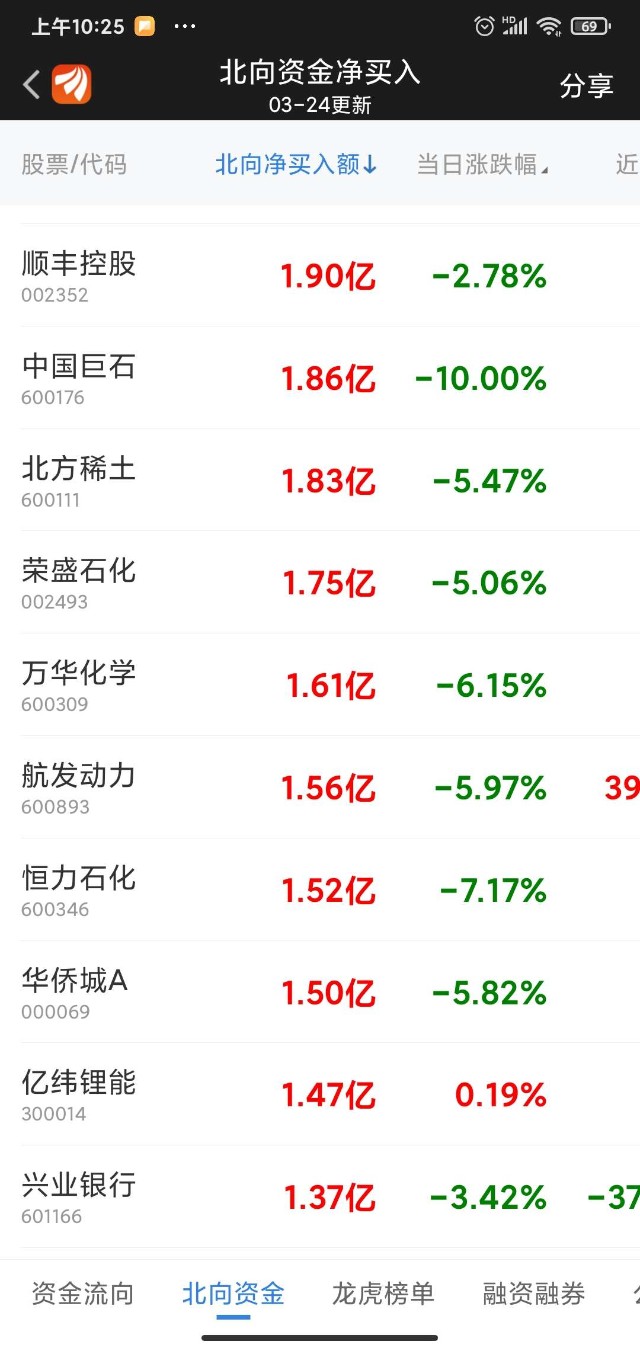The height and width of the screenshot is (1351, 640).
Task: View 航发动力 stock details
Action: pyautogui.click(x=79, y=788)
